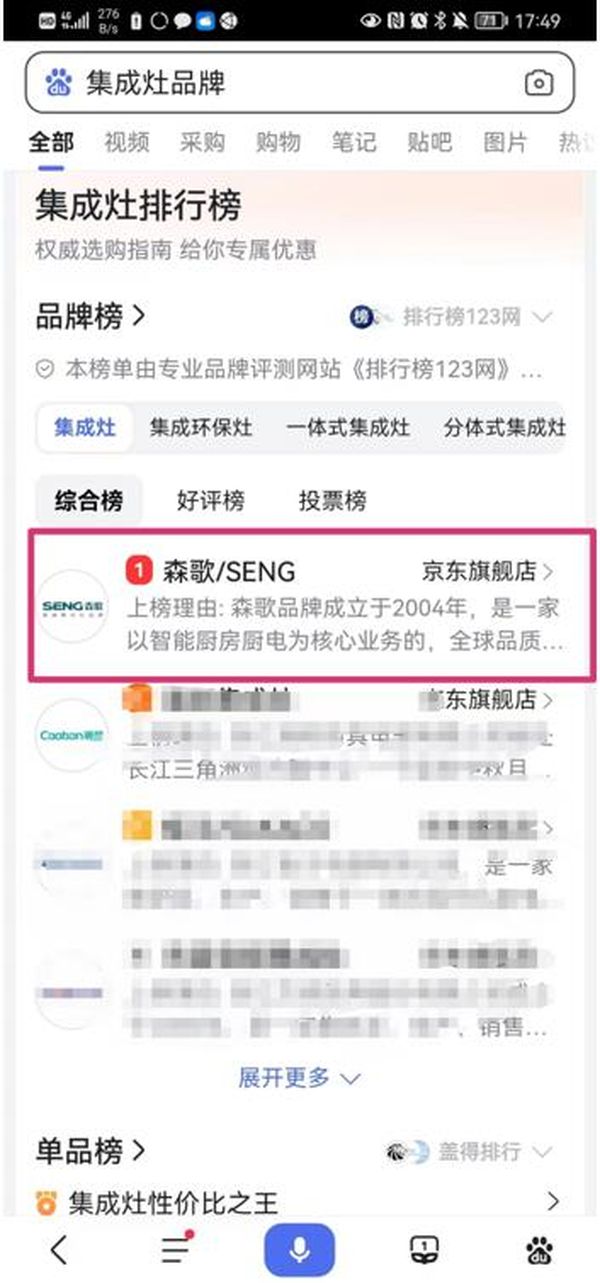The width and height of the screenshot is (600, 1283).
Task: Switch to the 贴吧 tab
Action: pyautogui.click(x=429, y=143)
